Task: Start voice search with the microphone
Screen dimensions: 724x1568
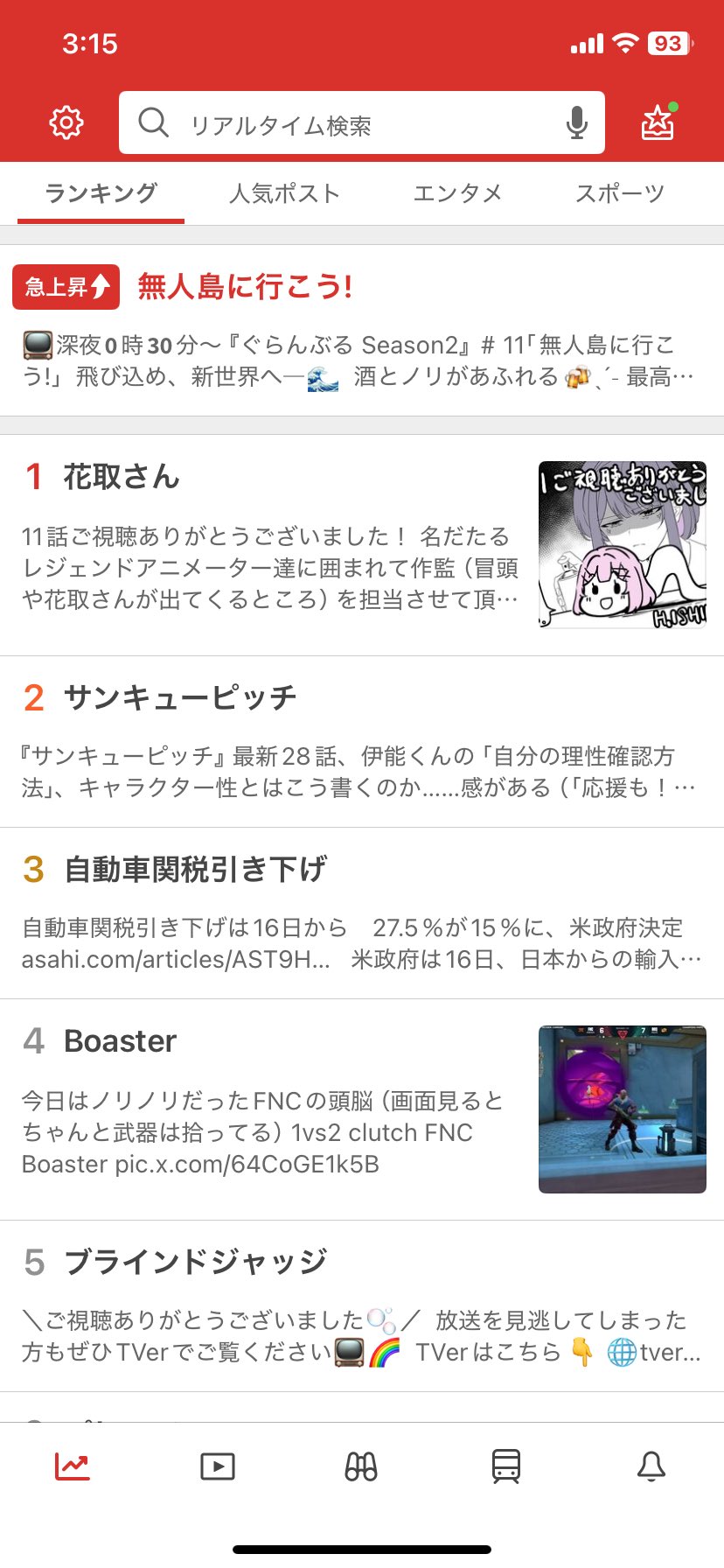Action: pyautogui.click(x=576, y=123)
